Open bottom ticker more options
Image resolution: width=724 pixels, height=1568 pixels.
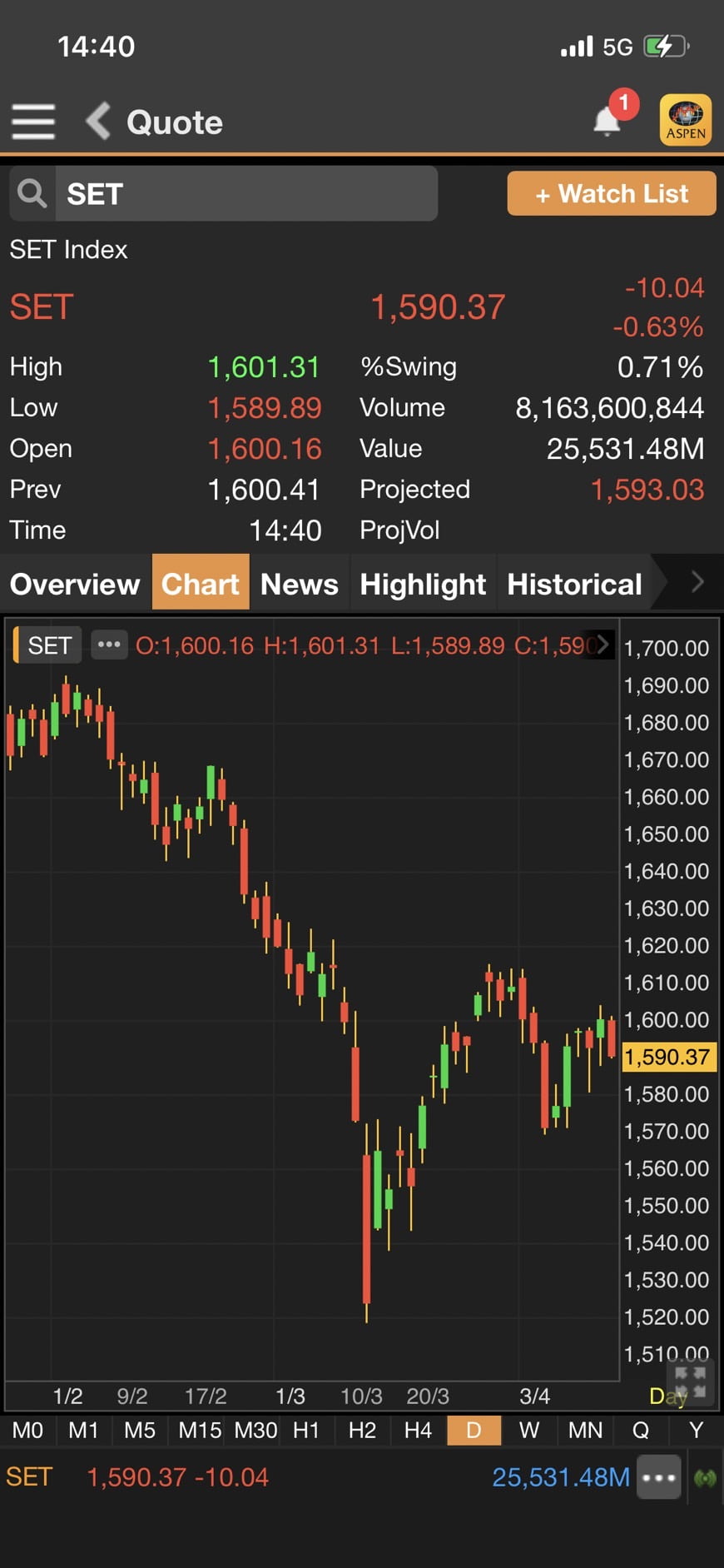pos(659,1478)
